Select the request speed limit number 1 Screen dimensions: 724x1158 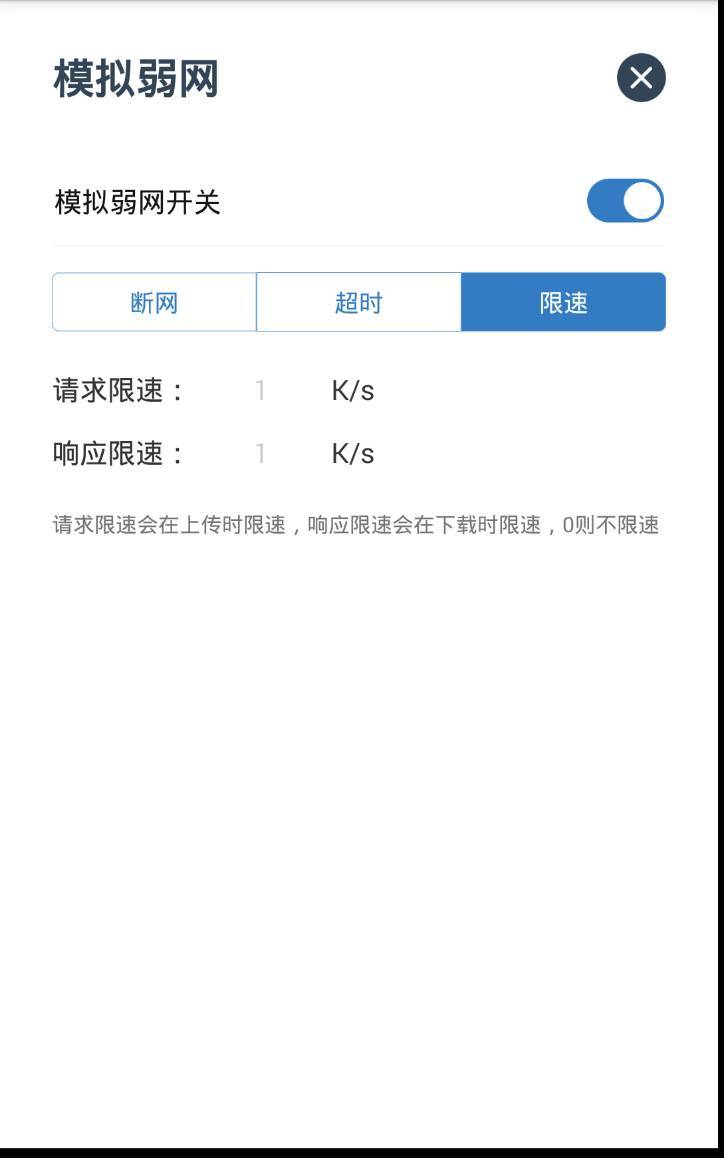(x=260, y=391)
